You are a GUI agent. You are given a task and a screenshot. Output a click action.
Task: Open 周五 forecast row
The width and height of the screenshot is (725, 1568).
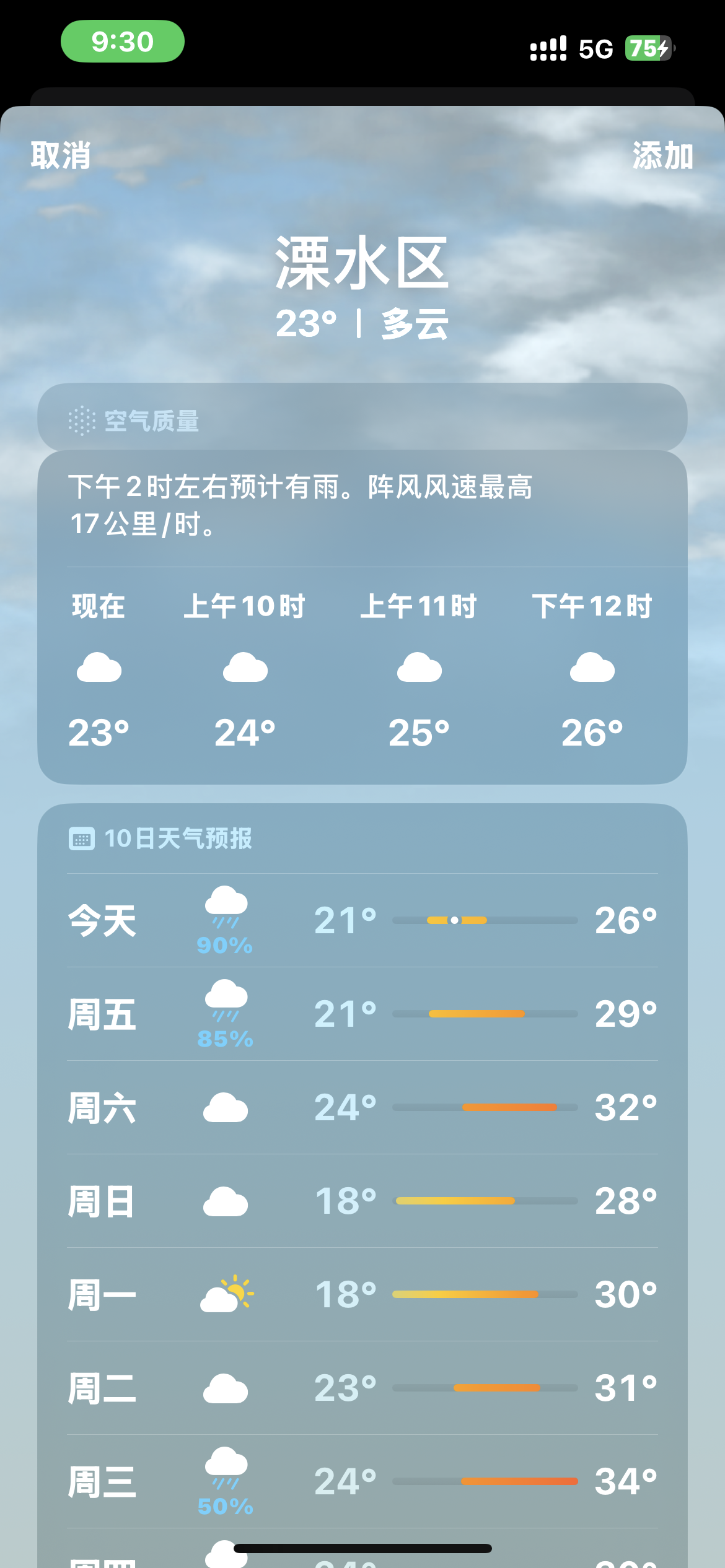362,1014
